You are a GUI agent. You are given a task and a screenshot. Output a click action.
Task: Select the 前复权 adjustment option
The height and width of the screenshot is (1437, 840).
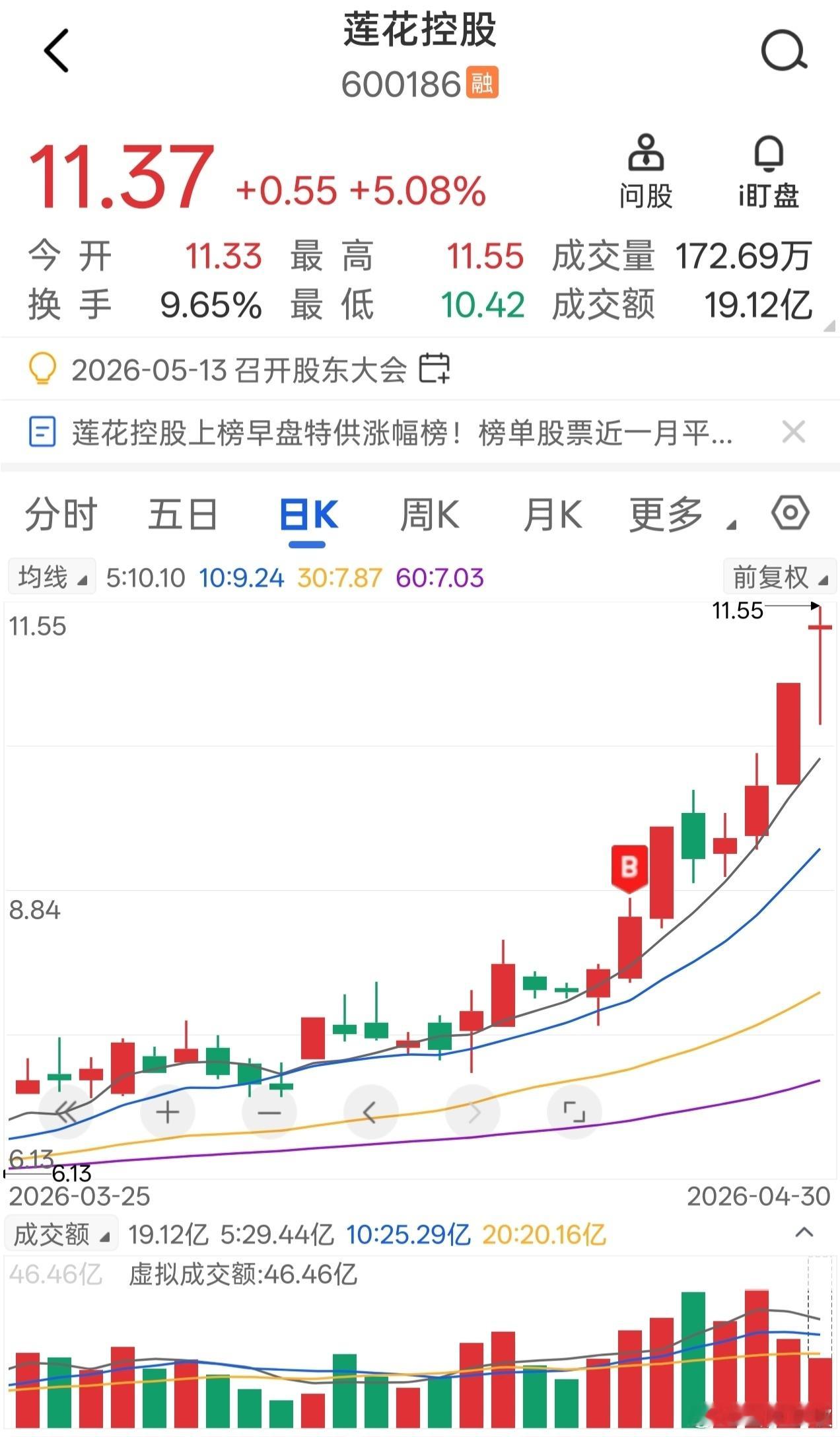[778, 576]
